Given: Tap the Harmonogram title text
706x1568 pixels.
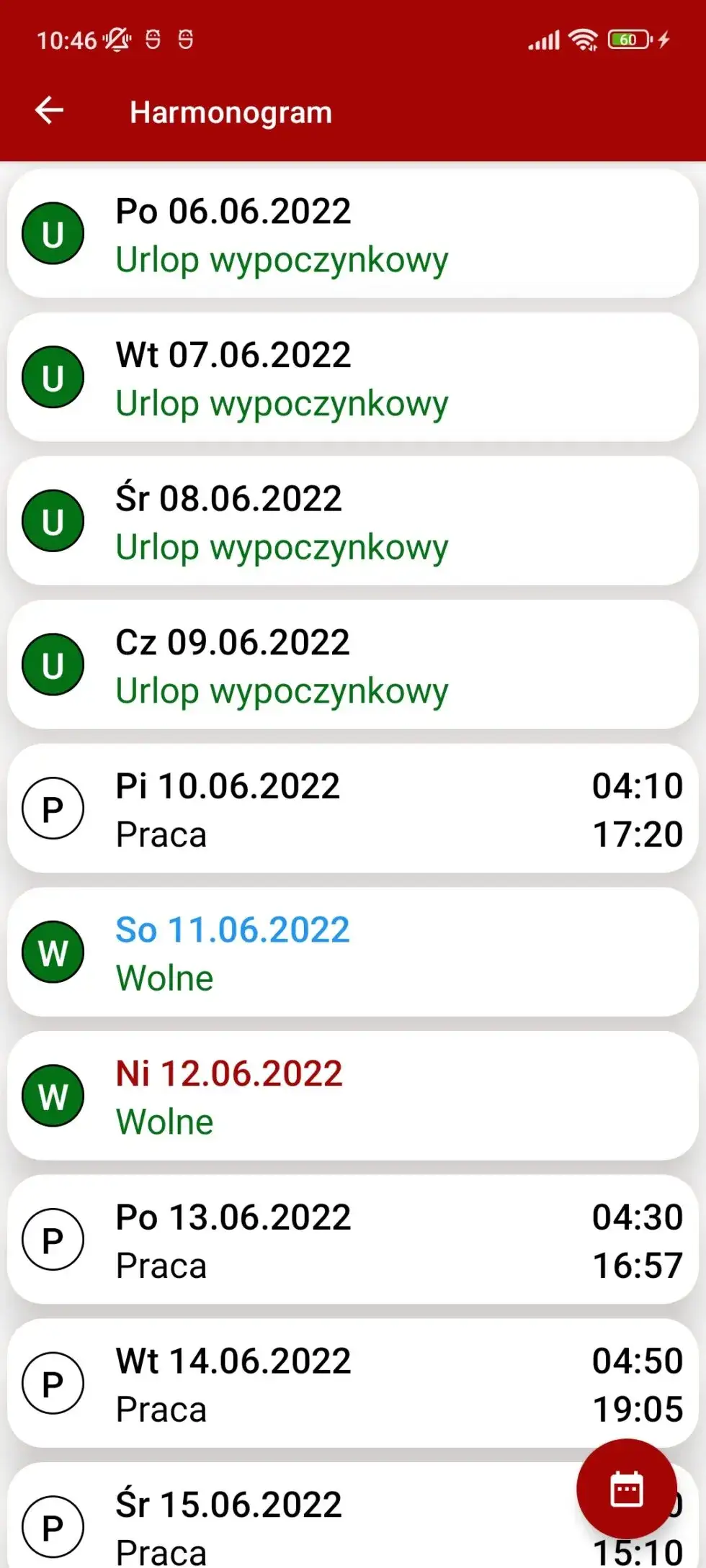Looking at the screenshot, I should [230, 112].
